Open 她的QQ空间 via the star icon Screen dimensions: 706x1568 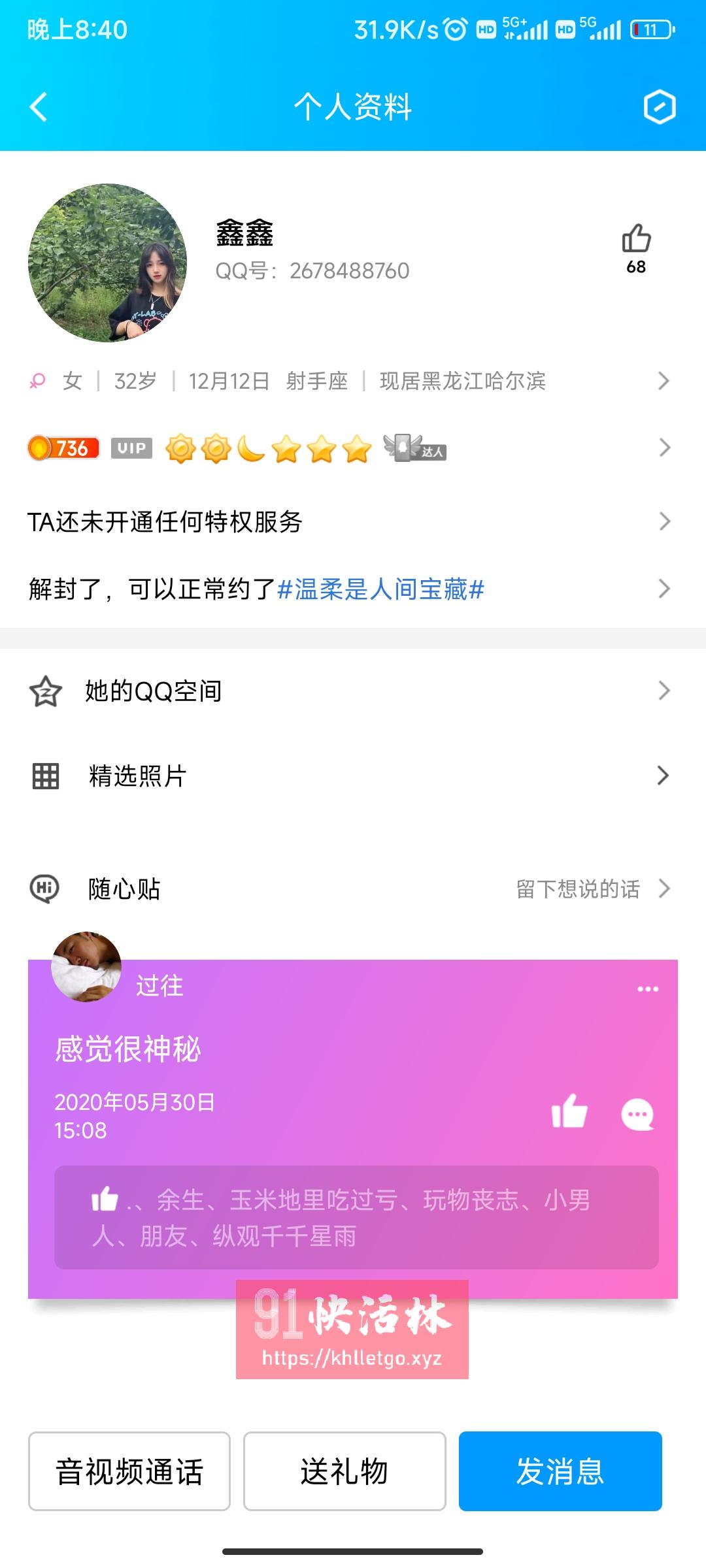point(46,691)
